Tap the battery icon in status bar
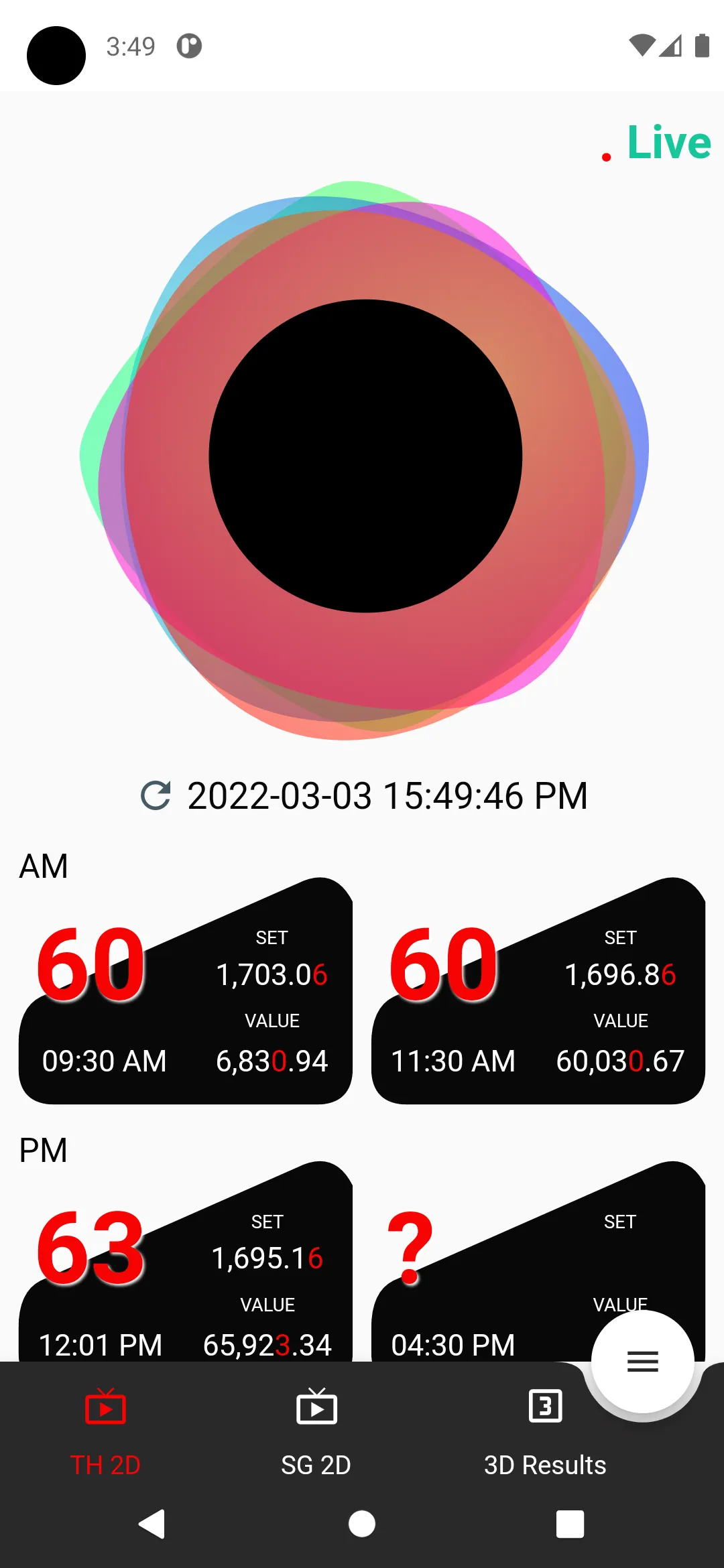Image resolution: width=724 pixels, height=1568 pixels. (701, 46)
